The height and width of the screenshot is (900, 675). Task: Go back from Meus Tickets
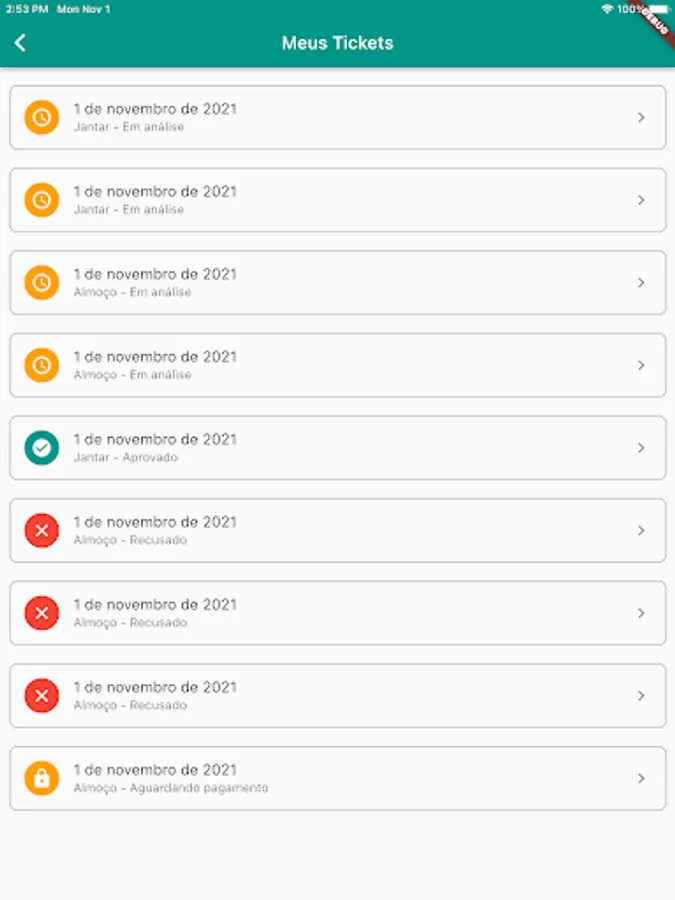coord(20,43)
